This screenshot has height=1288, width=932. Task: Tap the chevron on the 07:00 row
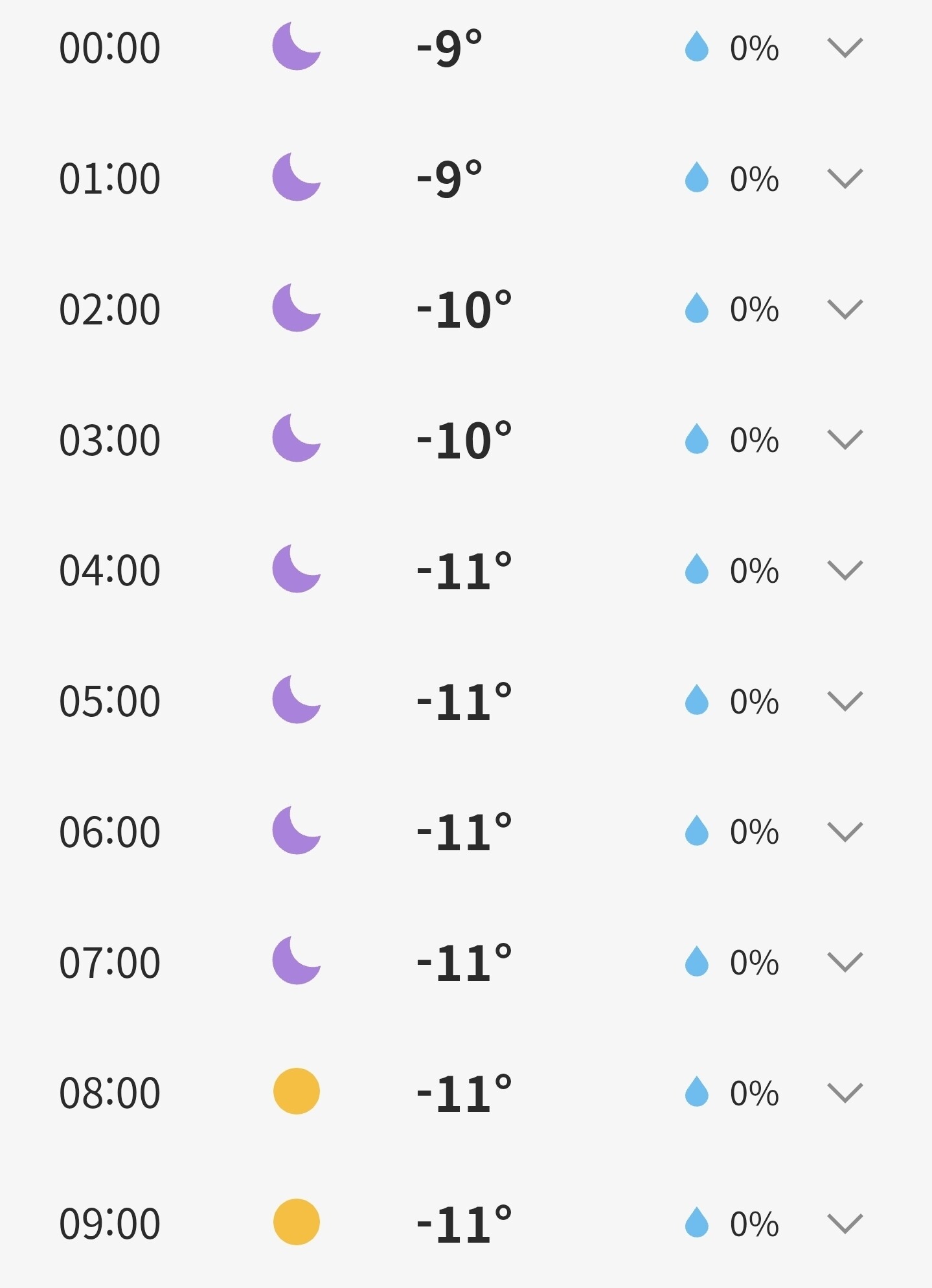pyautogui.click(x=845, y=962)
